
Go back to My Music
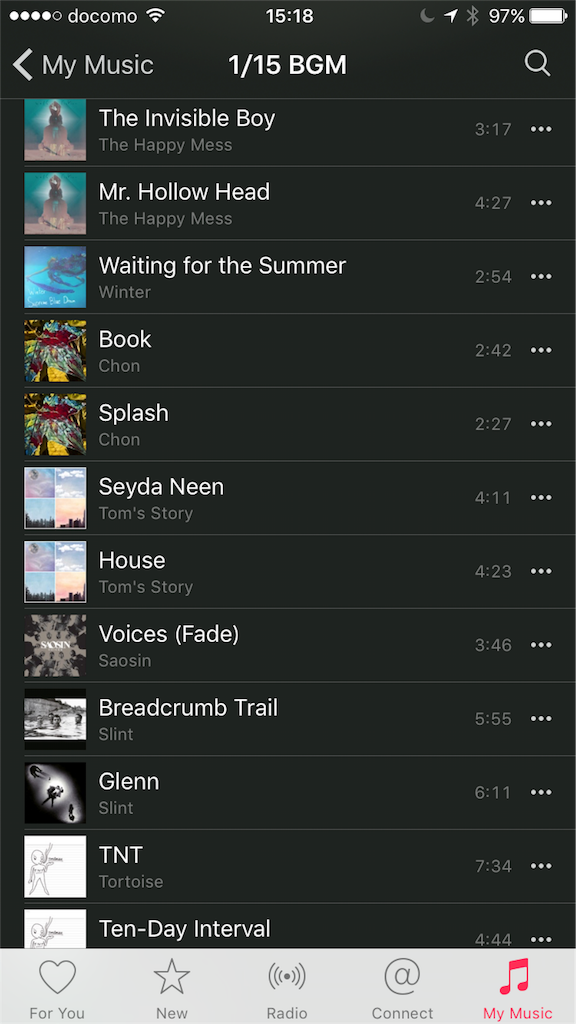[x=83, y=65]
